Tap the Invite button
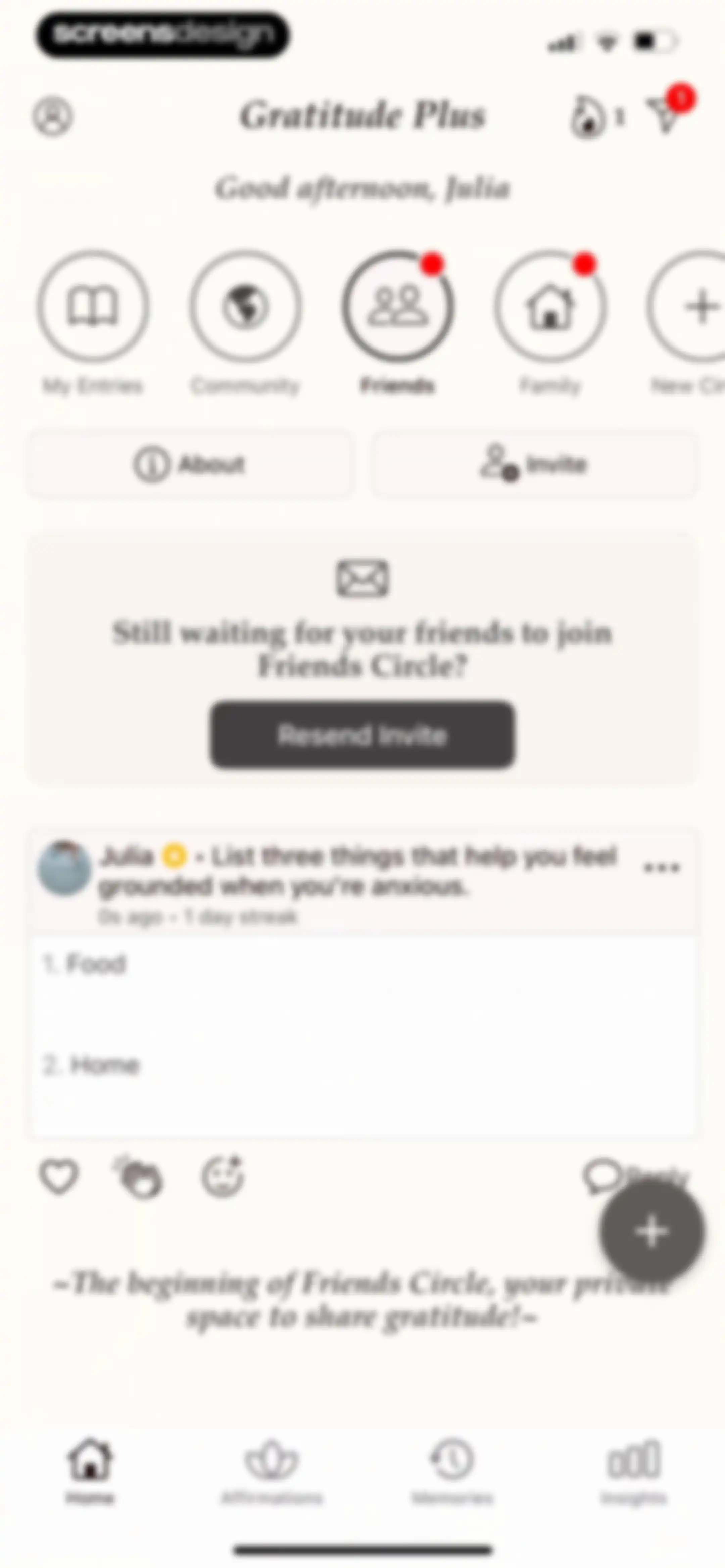Image resolution: width=725 pixels, height=1568 pixels. click(535, 465)
